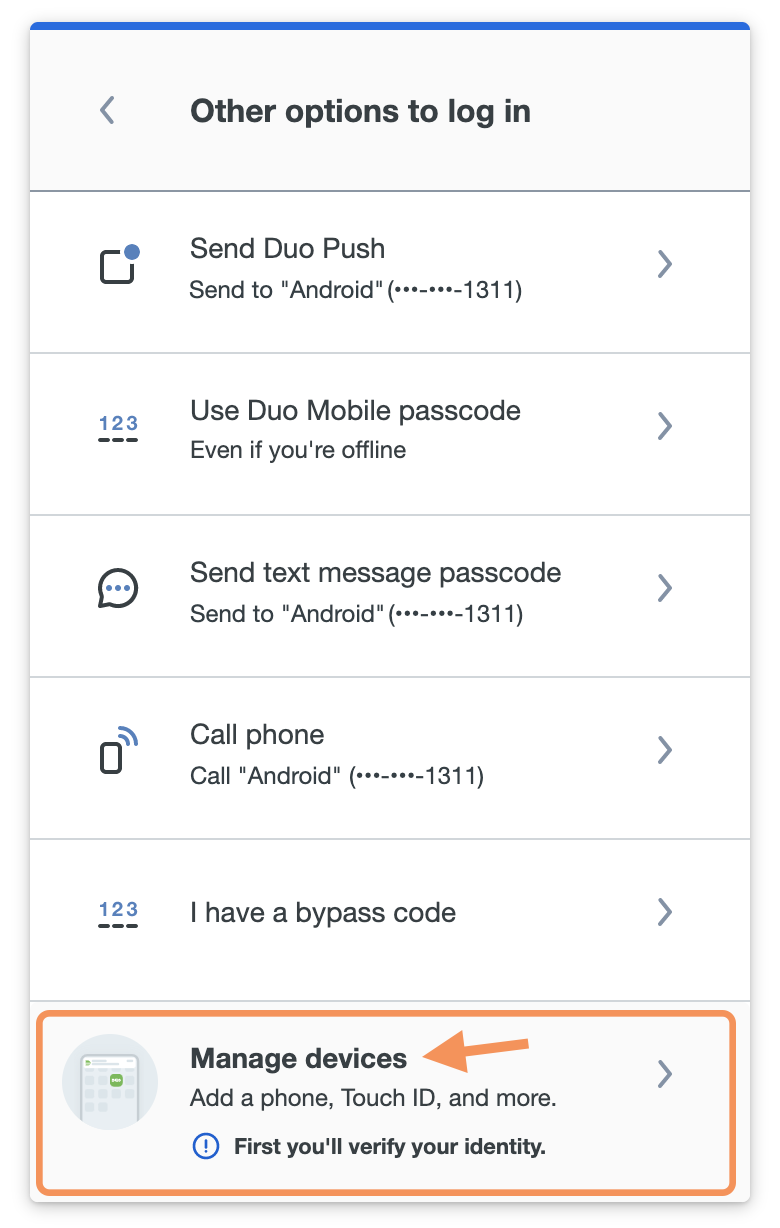Click the chevron beside I have a bypass code
Image resolution: width=780 pixels, height=1228 pixels.
point(665,911)
